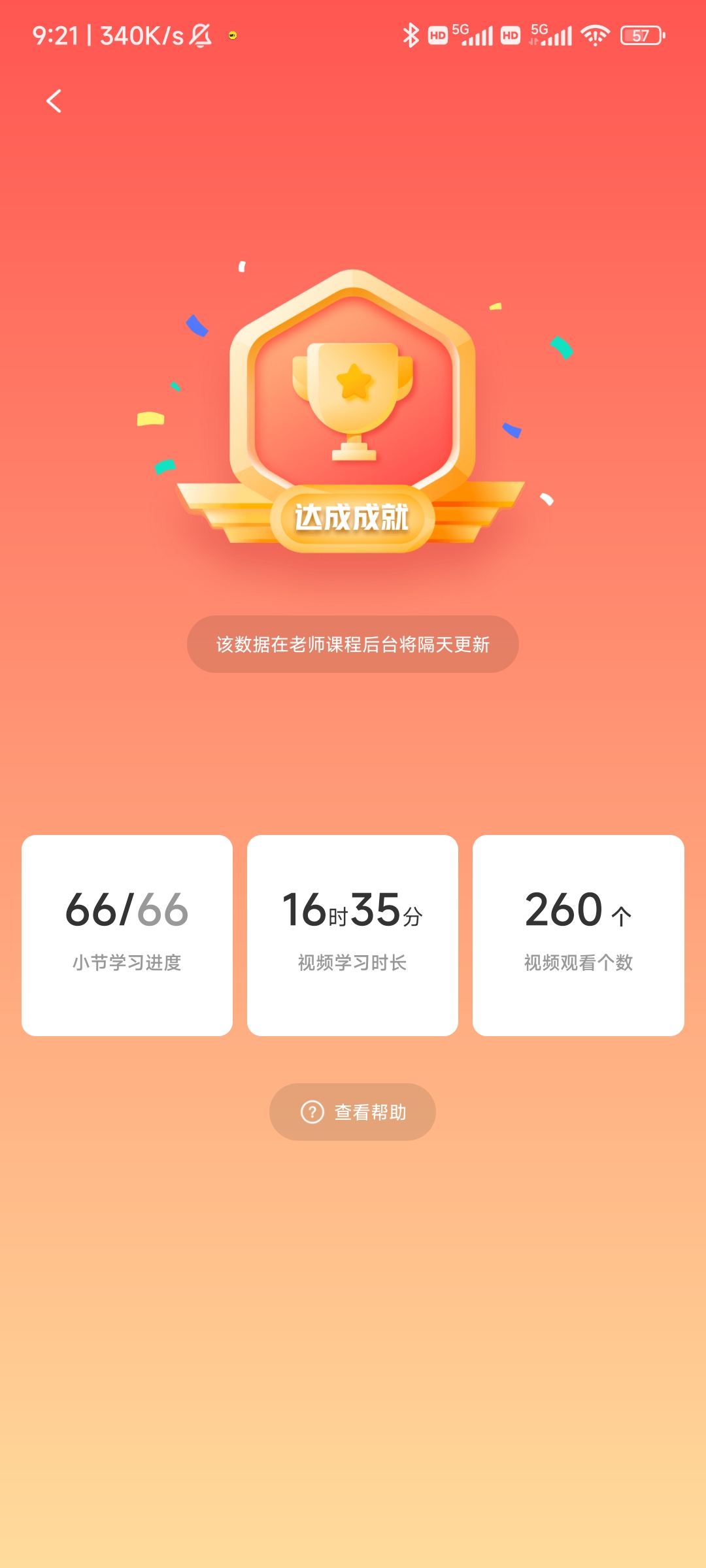Tap the data update notice pill
Screen dimensions: 706x1568
pyautogui.click(x=352, y=644)
